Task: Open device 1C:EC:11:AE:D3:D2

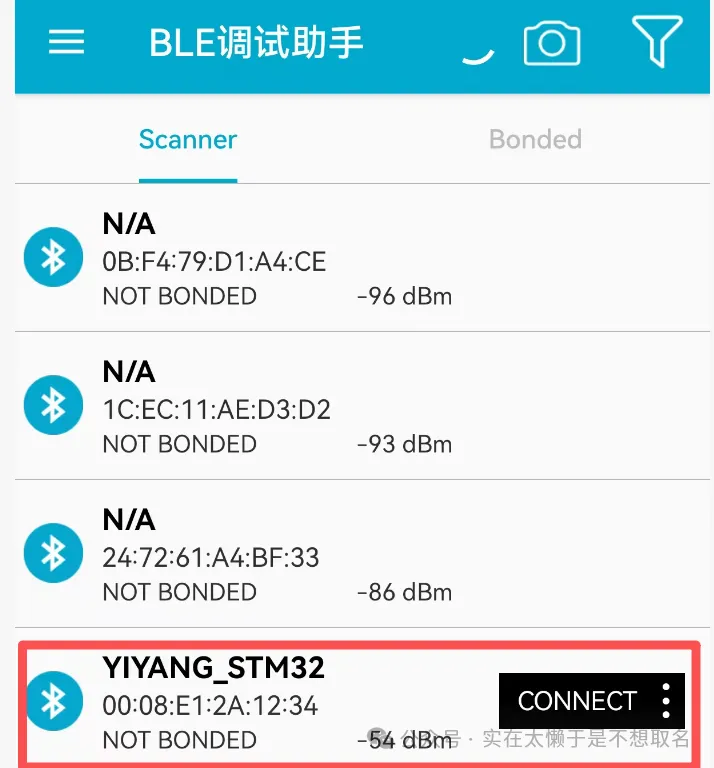Action: click(300, 406)
